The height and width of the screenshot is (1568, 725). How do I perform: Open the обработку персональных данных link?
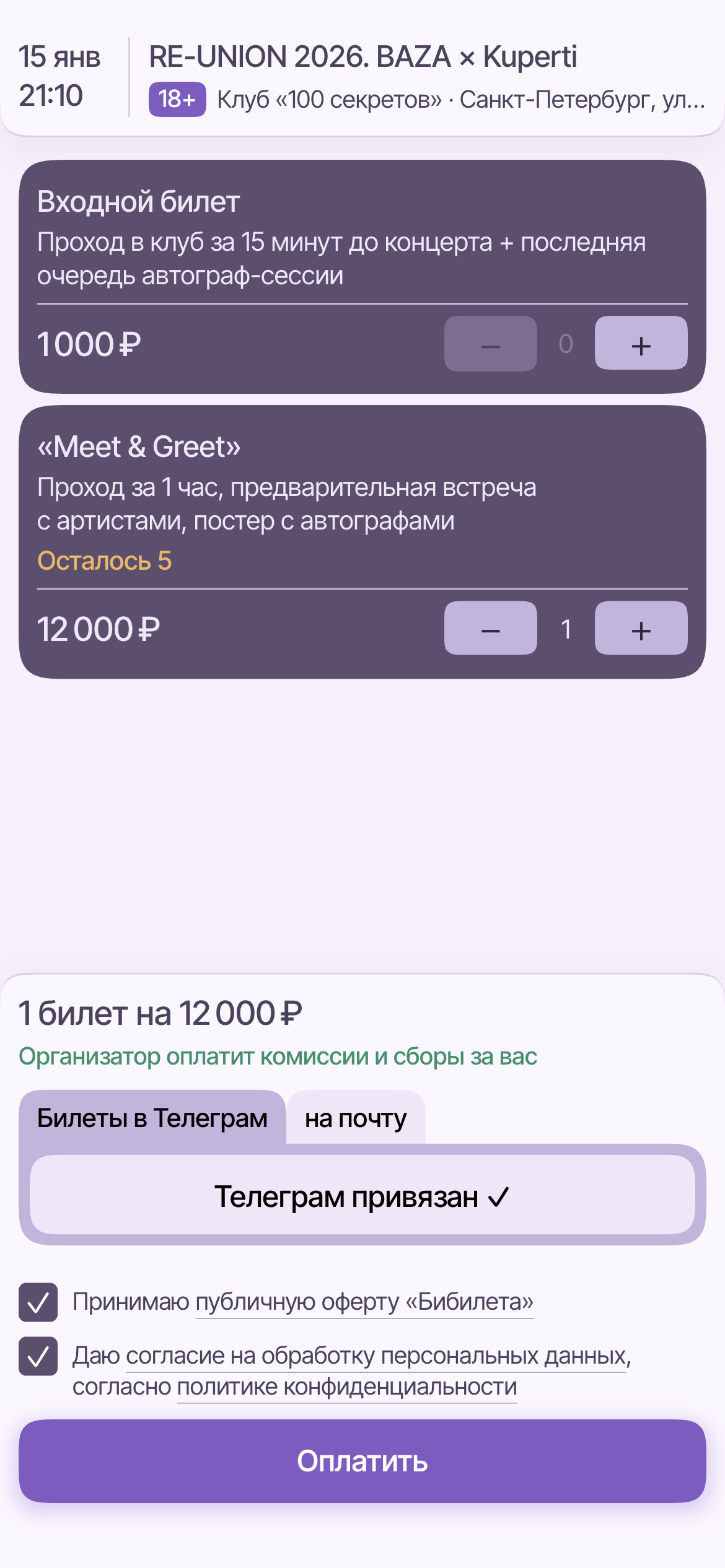point(376,1356)
